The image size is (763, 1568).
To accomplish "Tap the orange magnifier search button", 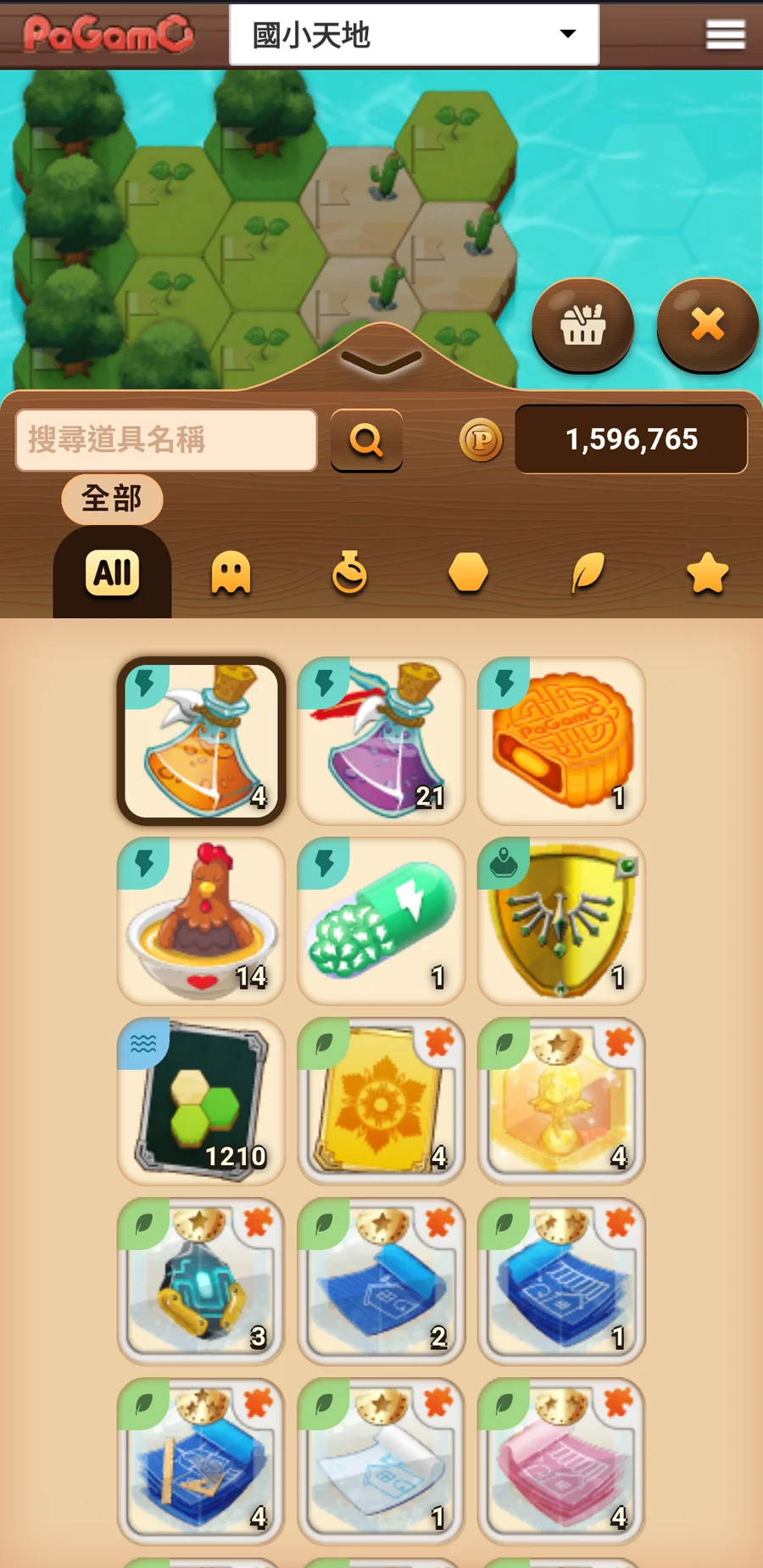I will [x=366, y=440].
